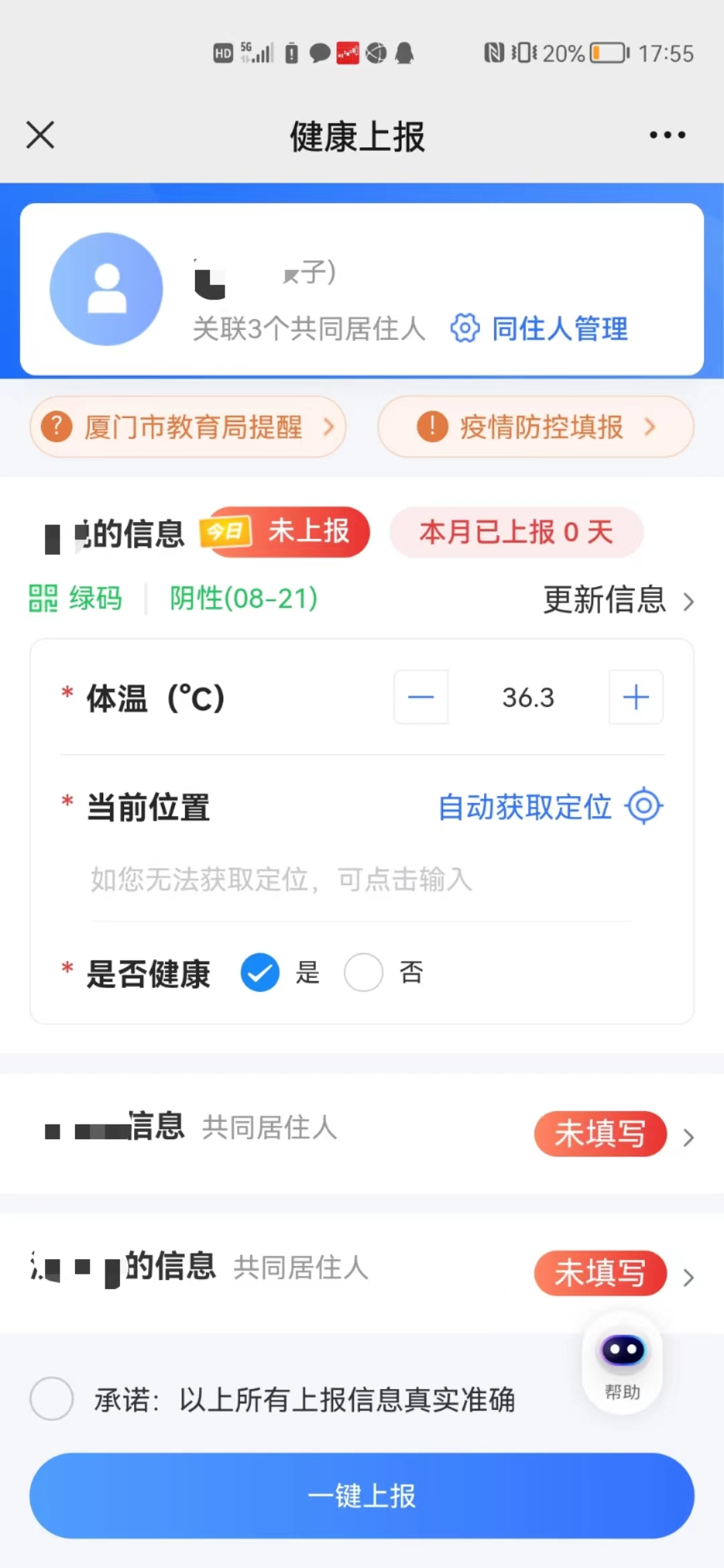724x1568 pixels.
Task: Tap 更新信息 to refresh health code
Action: tap(617, 600)
